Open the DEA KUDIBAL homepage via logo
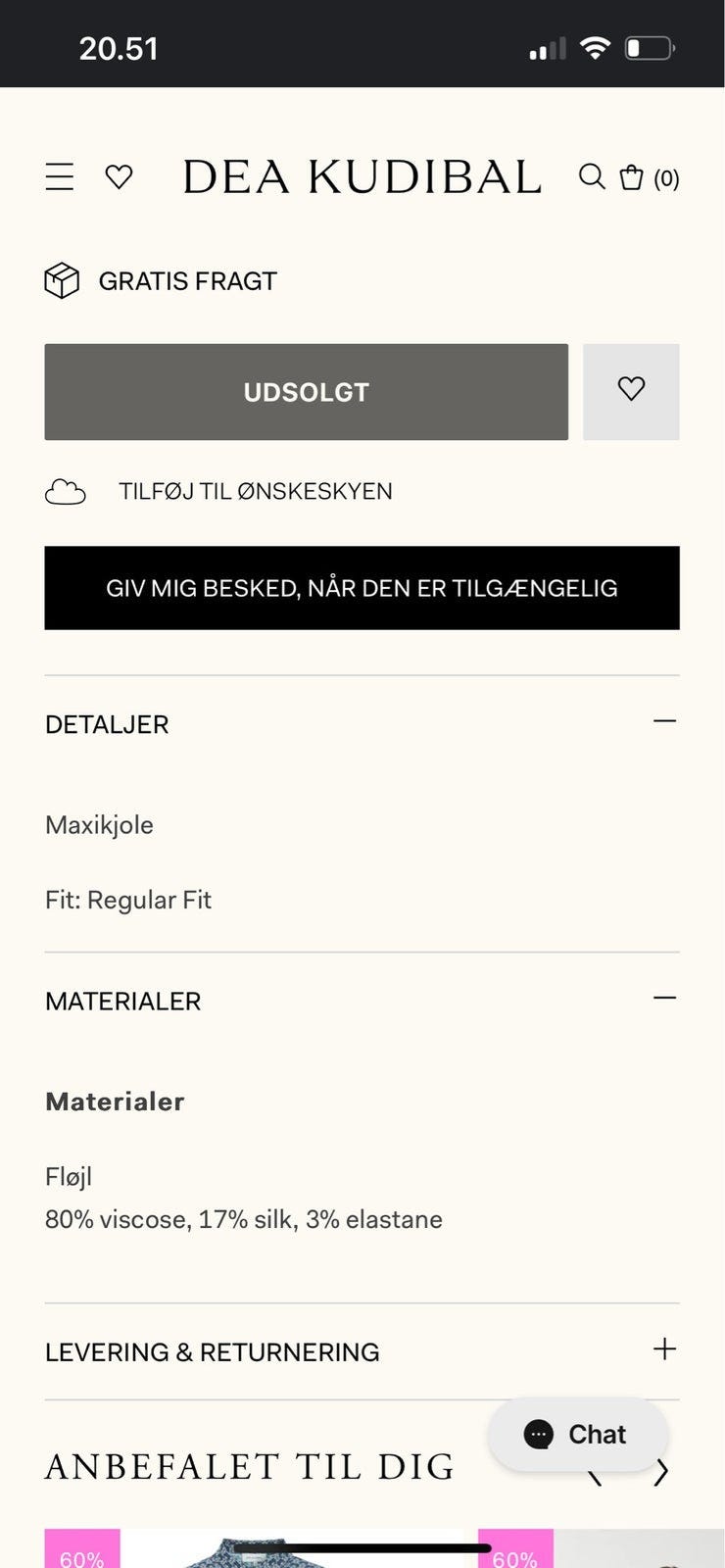 coord(362,177)
